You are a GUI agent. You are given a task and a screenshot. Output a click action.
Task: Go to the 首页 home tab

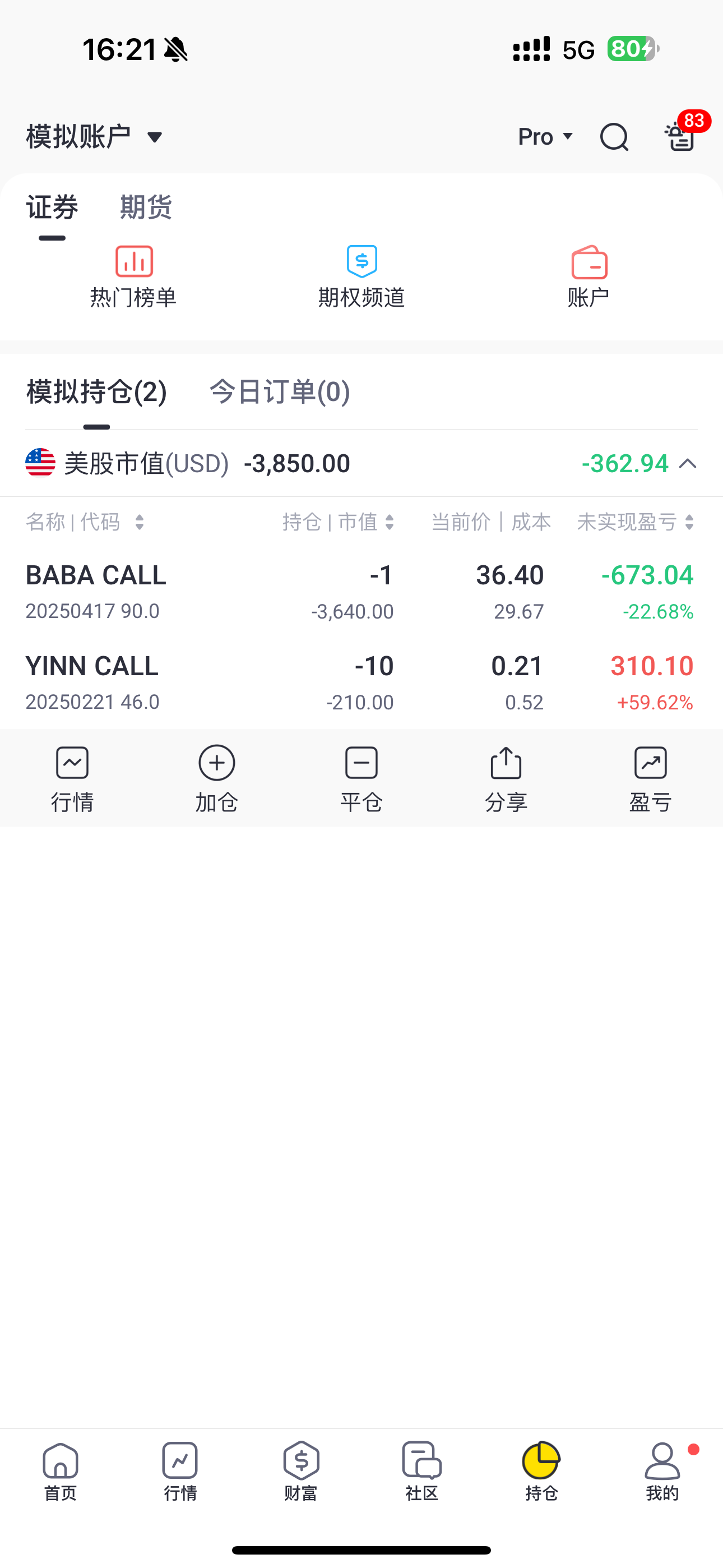tap(61, 1470)
